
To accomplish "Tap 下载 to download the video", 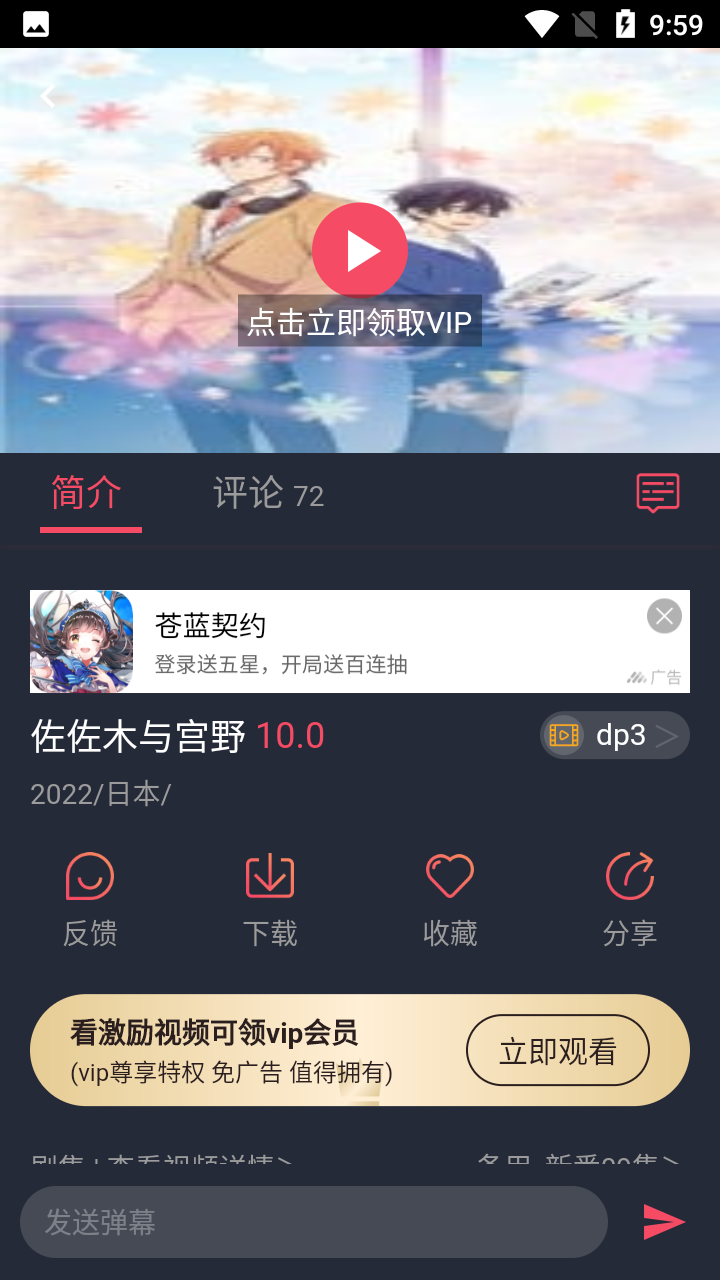I will [270, 900].
